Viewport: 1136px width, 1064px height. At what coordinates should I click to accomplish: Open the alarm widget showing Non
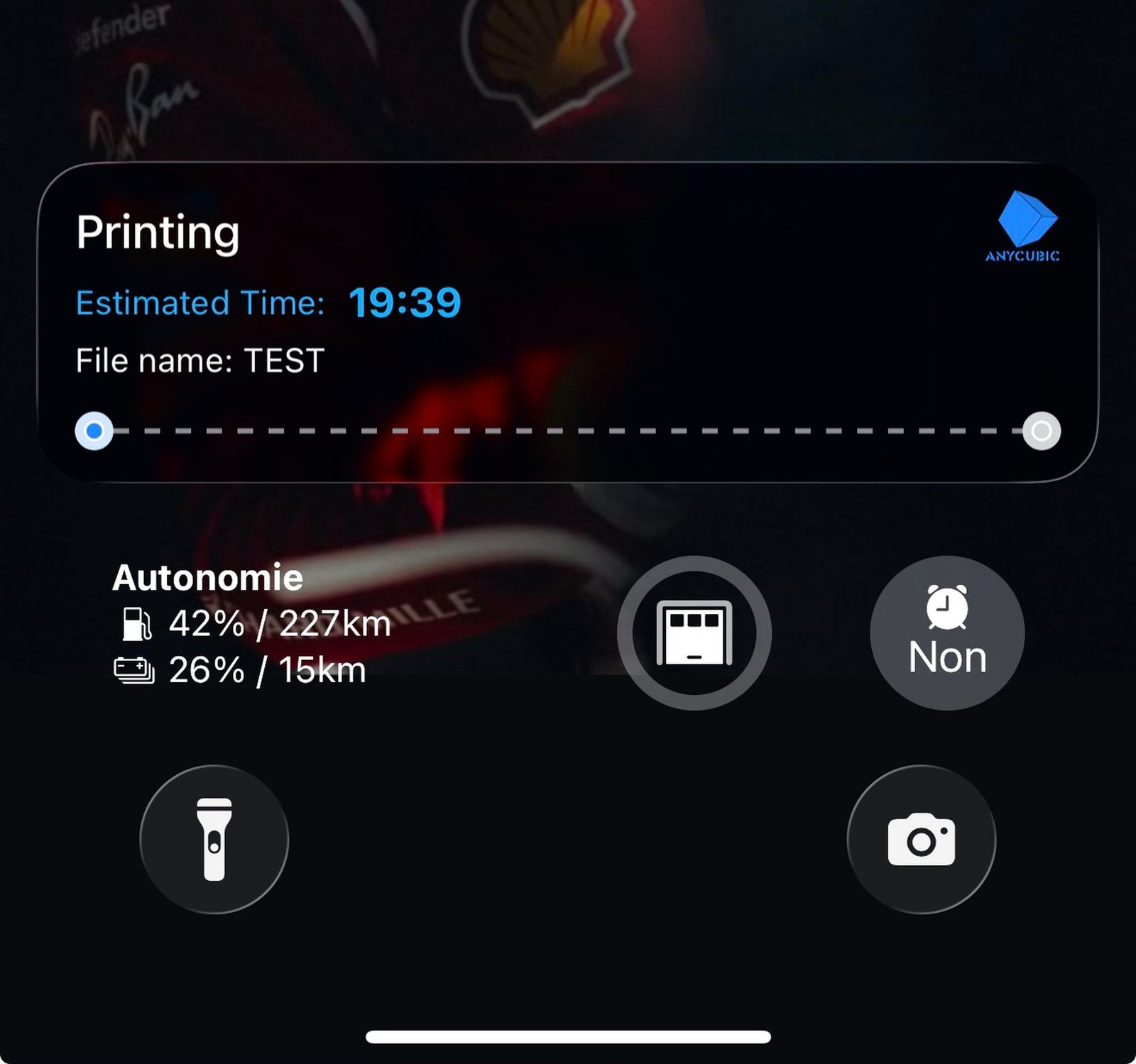(x=947, y=632)
